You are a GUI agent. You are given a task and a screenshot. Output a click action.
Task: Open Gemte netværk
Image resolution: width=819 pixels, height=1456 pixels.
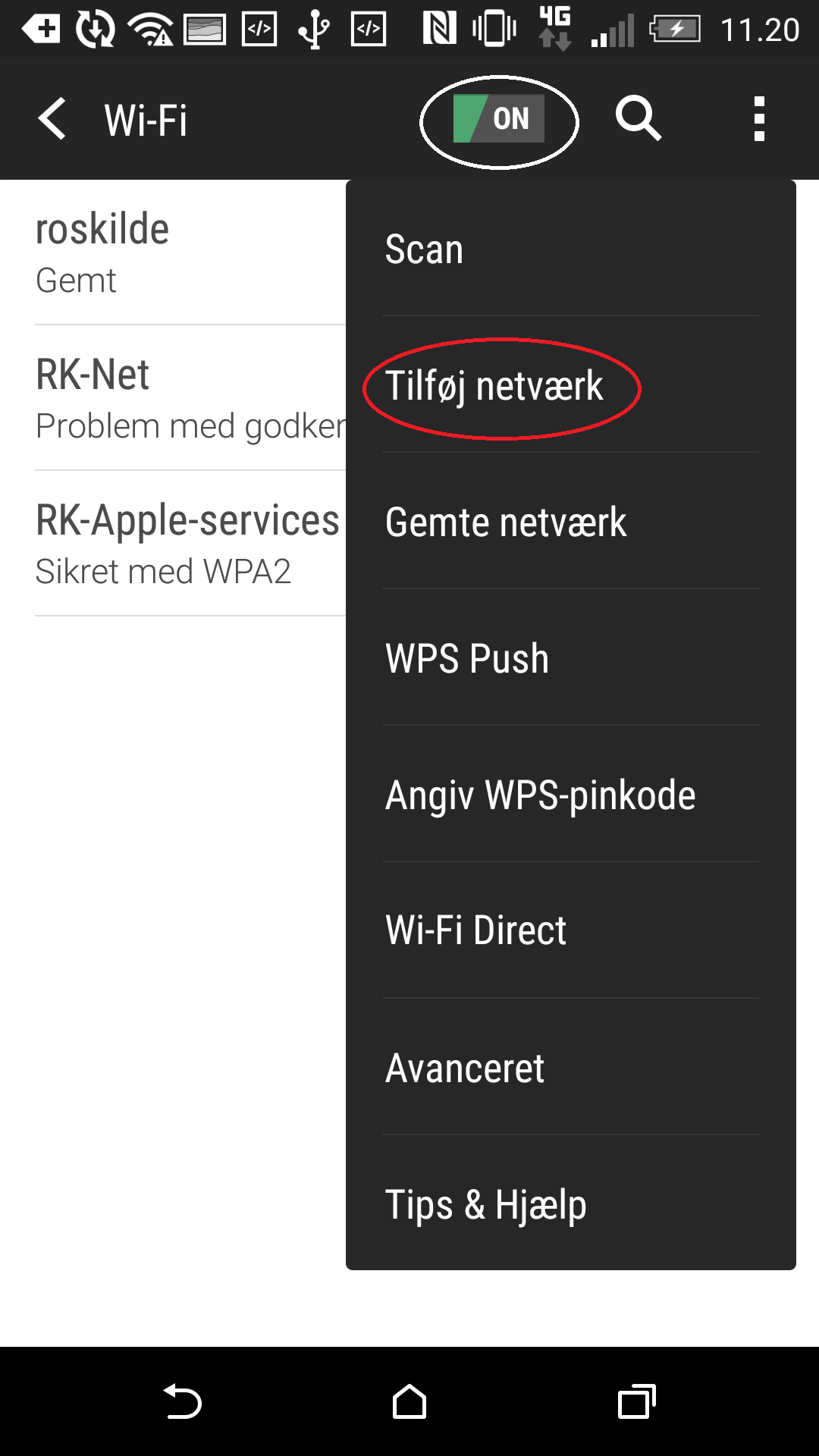(x=571, y=521)
